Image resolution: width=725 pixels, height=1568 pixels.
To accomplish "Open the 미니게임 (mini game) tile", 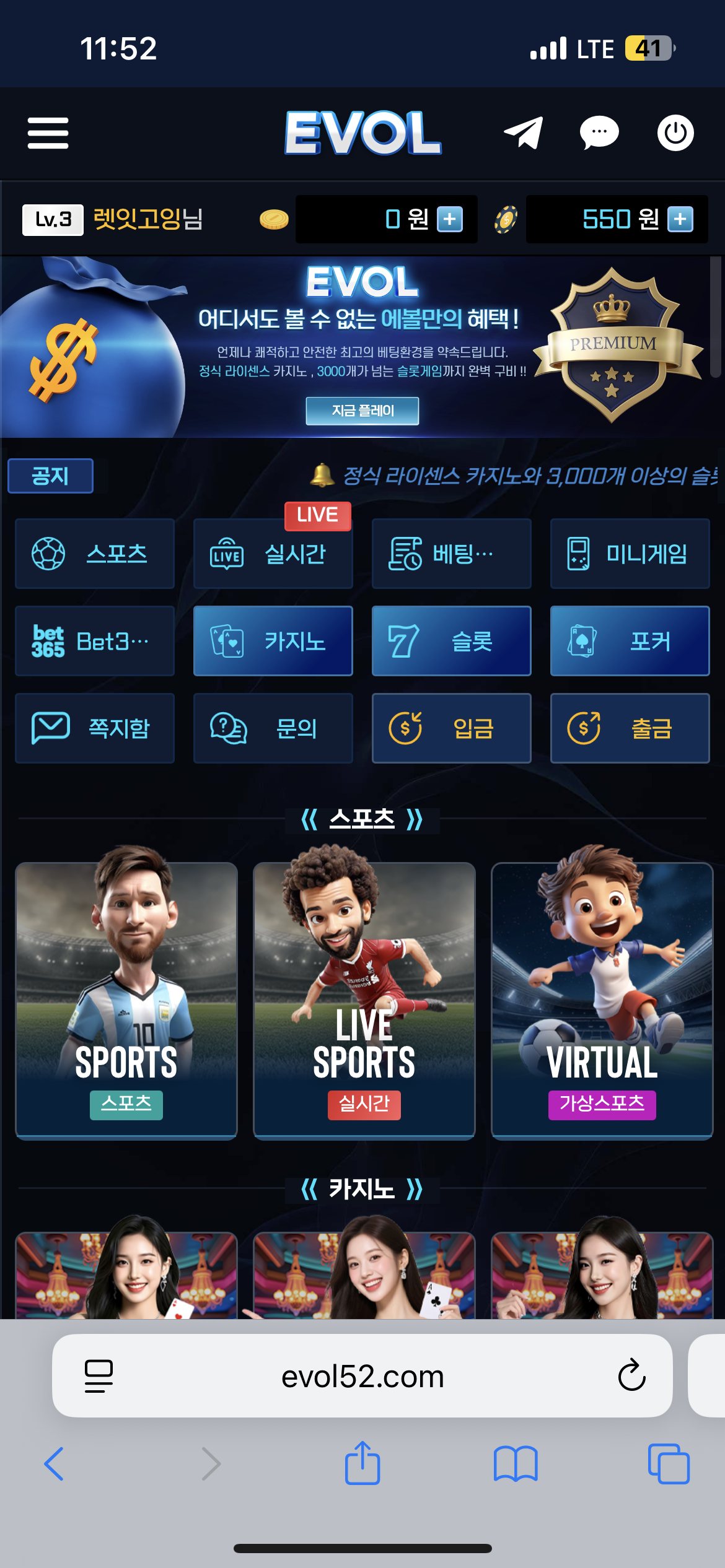I will tap(630, 553).
